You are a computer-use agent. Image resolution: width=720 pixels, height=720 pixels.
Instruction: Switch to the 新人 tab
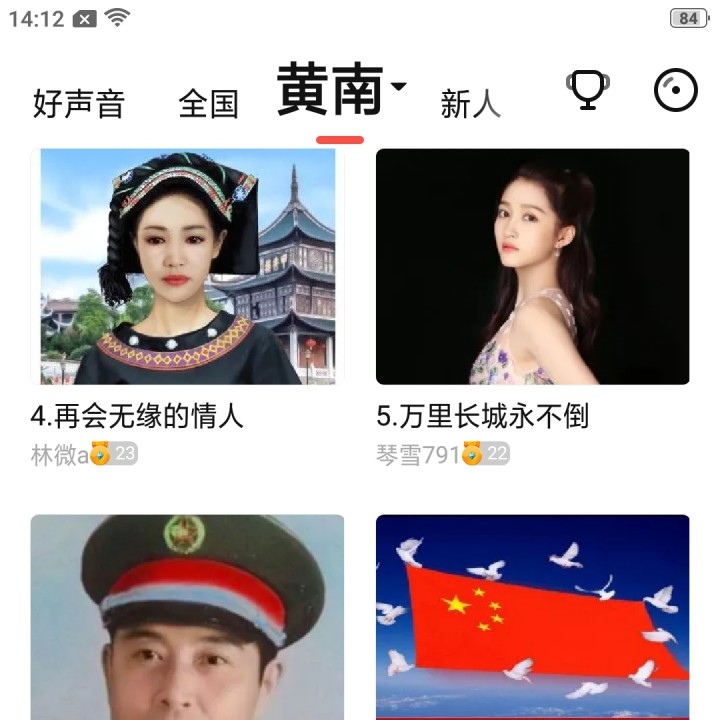(x=470, y=103)
